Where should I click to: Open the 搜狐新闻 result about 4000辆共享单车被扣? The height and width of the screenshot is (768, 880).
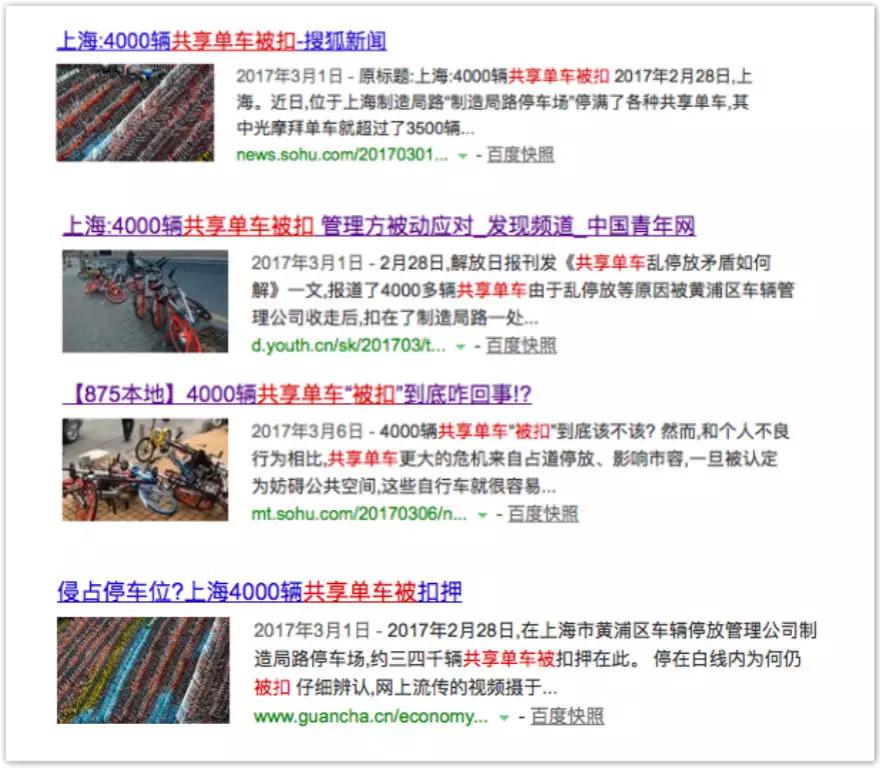(221, 41)
